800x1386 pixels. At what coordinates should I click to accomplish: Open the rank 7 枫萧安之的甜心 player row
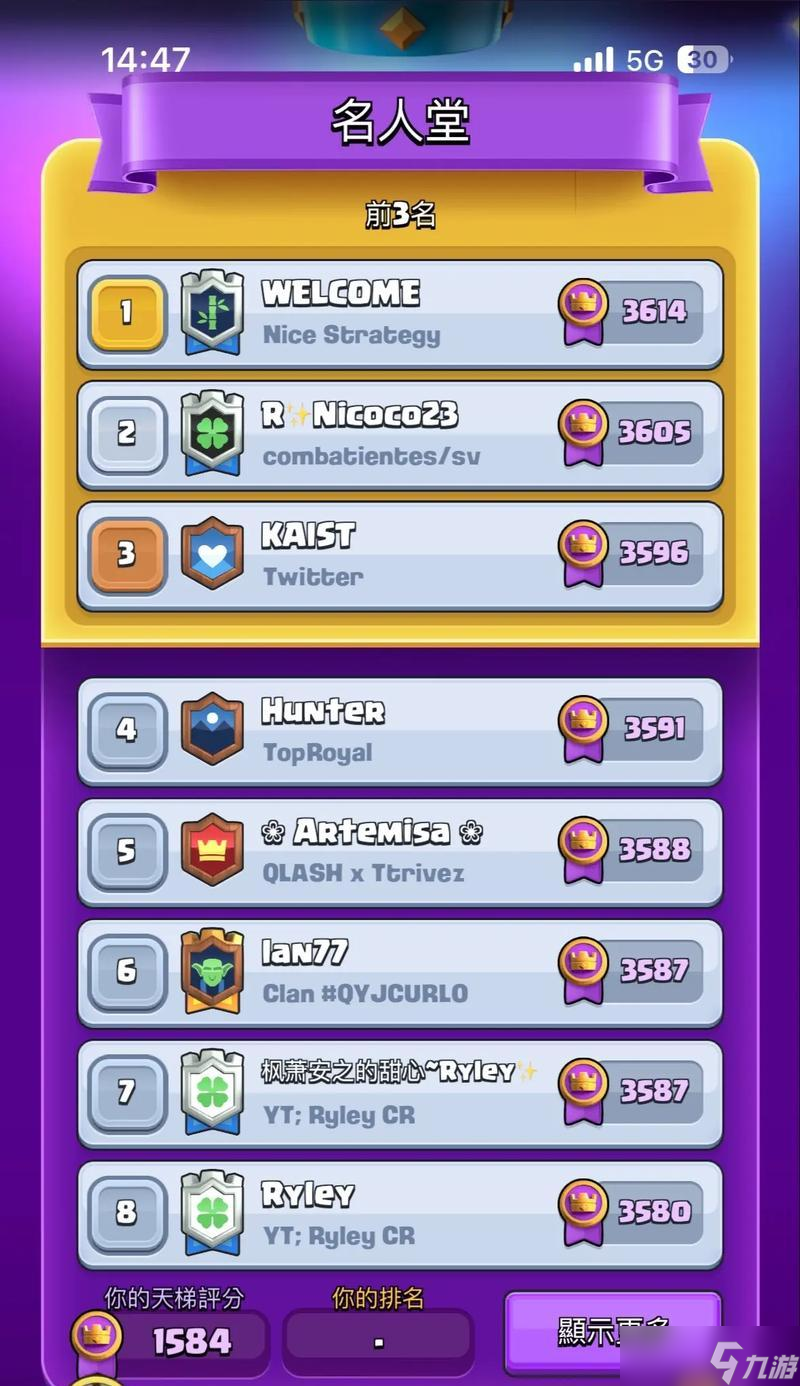[400, 1092]
